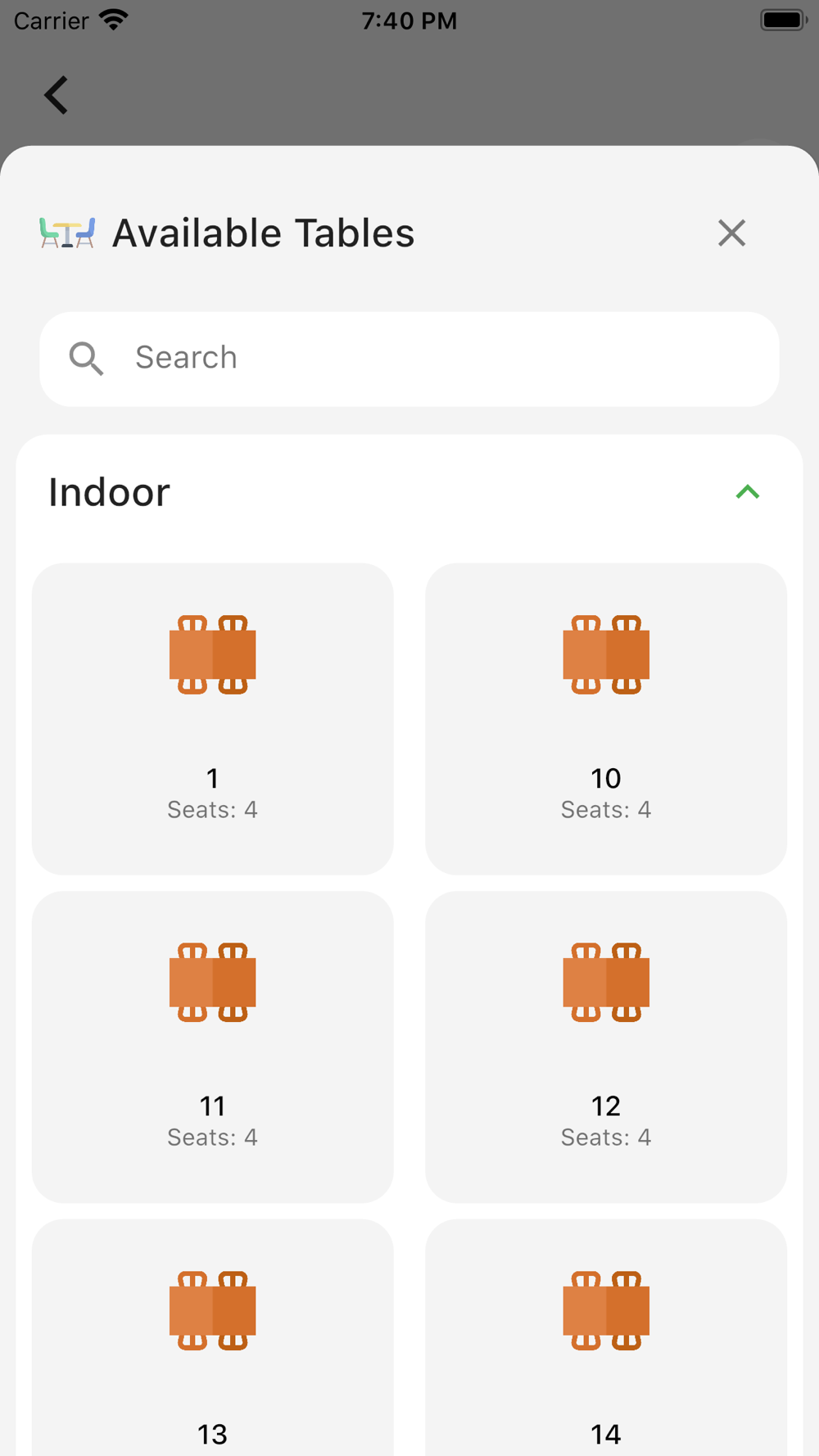Pick table 11
The image size is (819, 1456).
(213, 1047)
